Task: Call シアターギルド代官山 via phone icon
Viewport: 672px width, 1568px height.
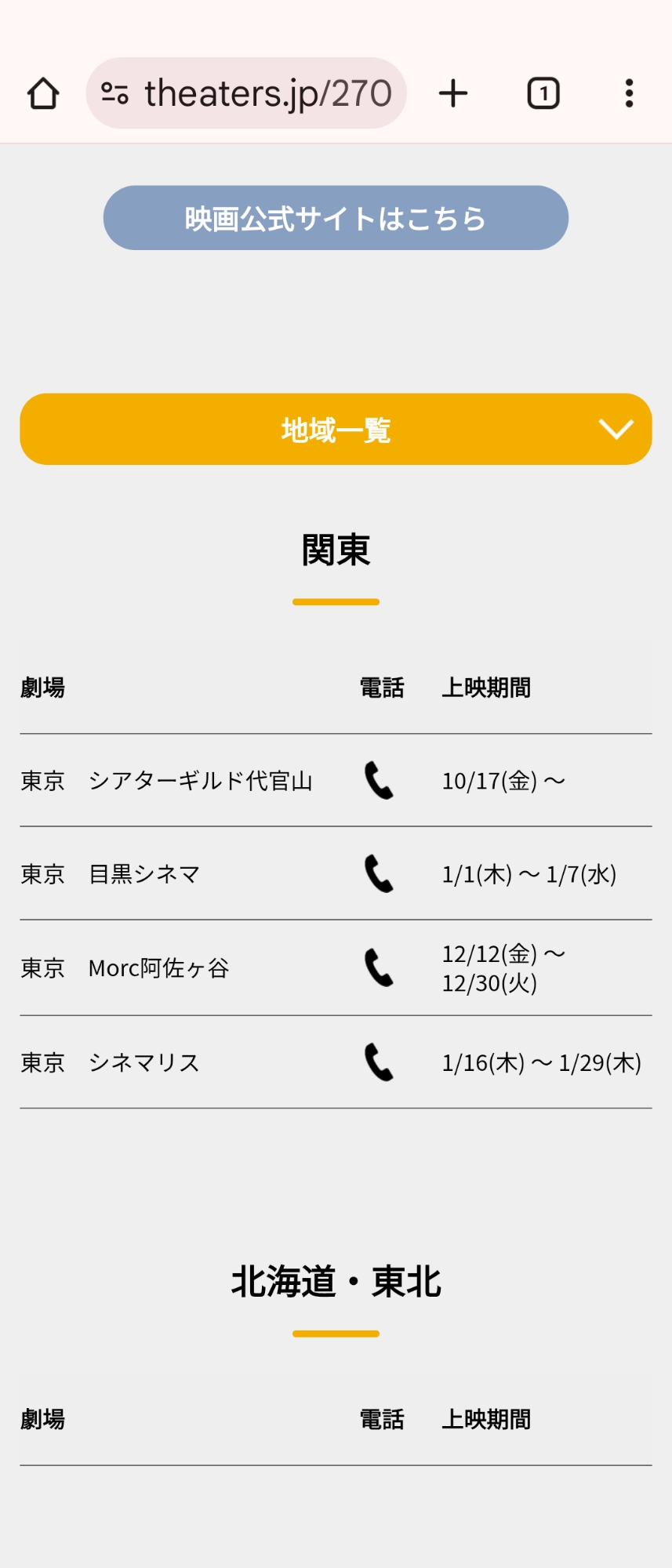Action: [380, 781]
